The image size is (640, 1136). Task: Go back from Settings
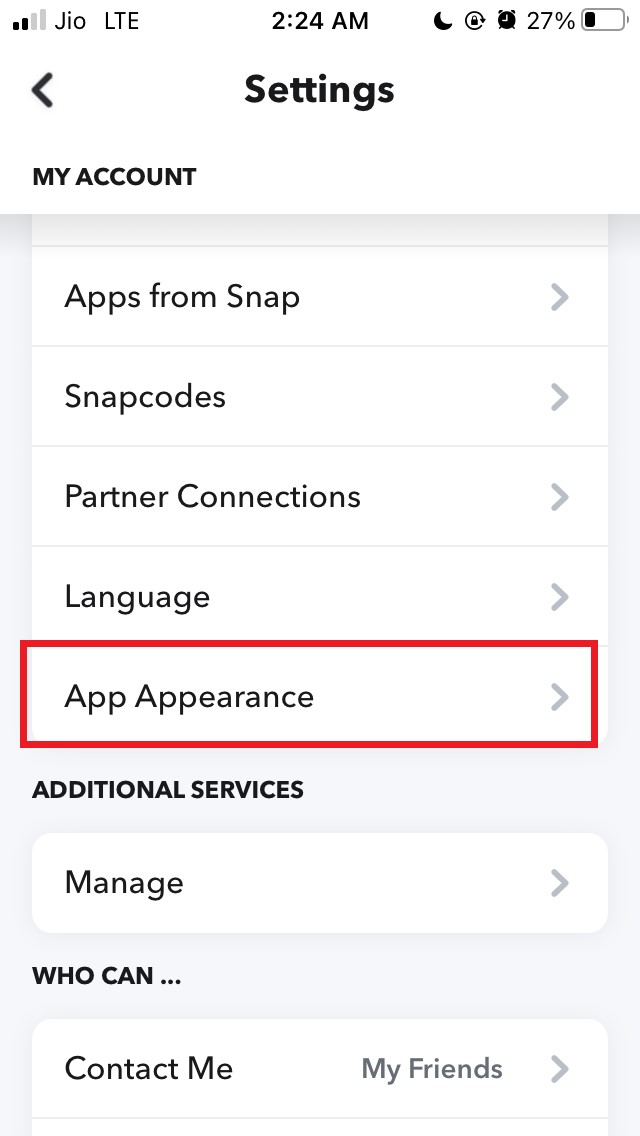(x=42, y=90)
